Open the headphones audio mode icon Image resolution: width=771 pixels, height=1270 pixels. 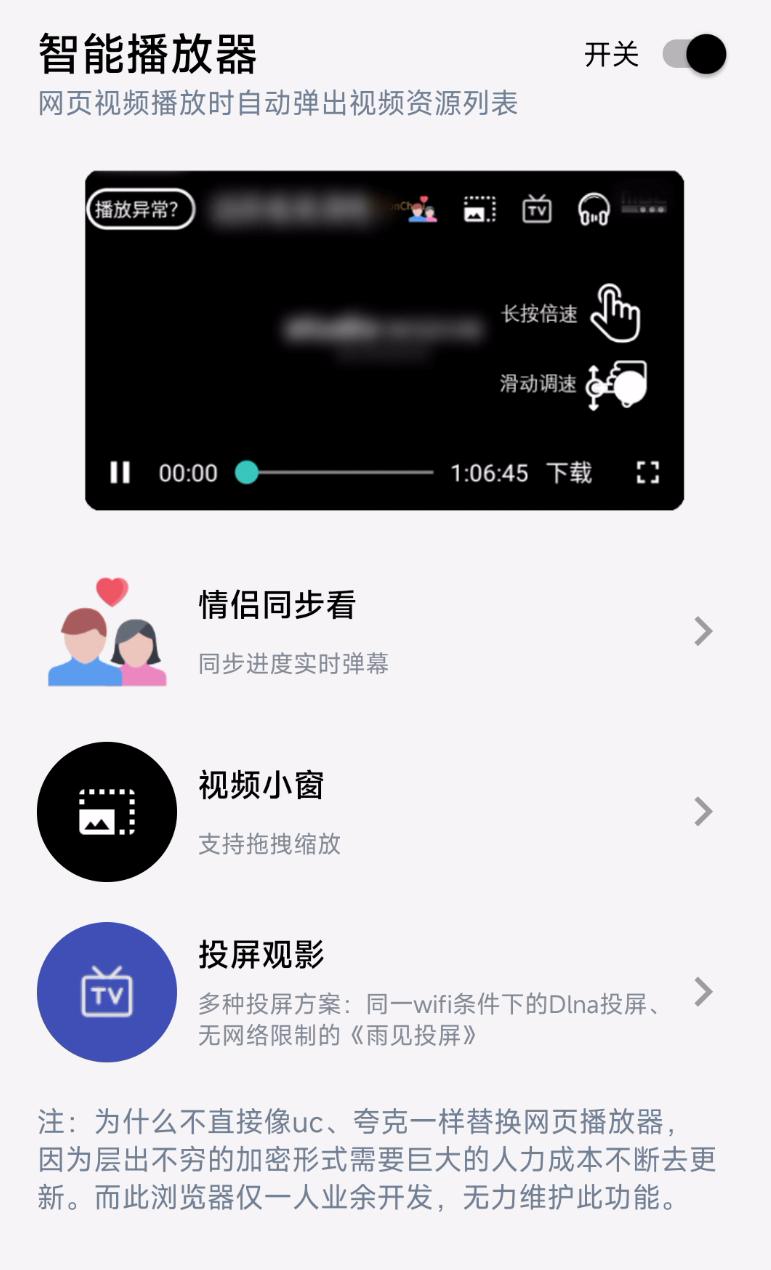click(592, 210)
